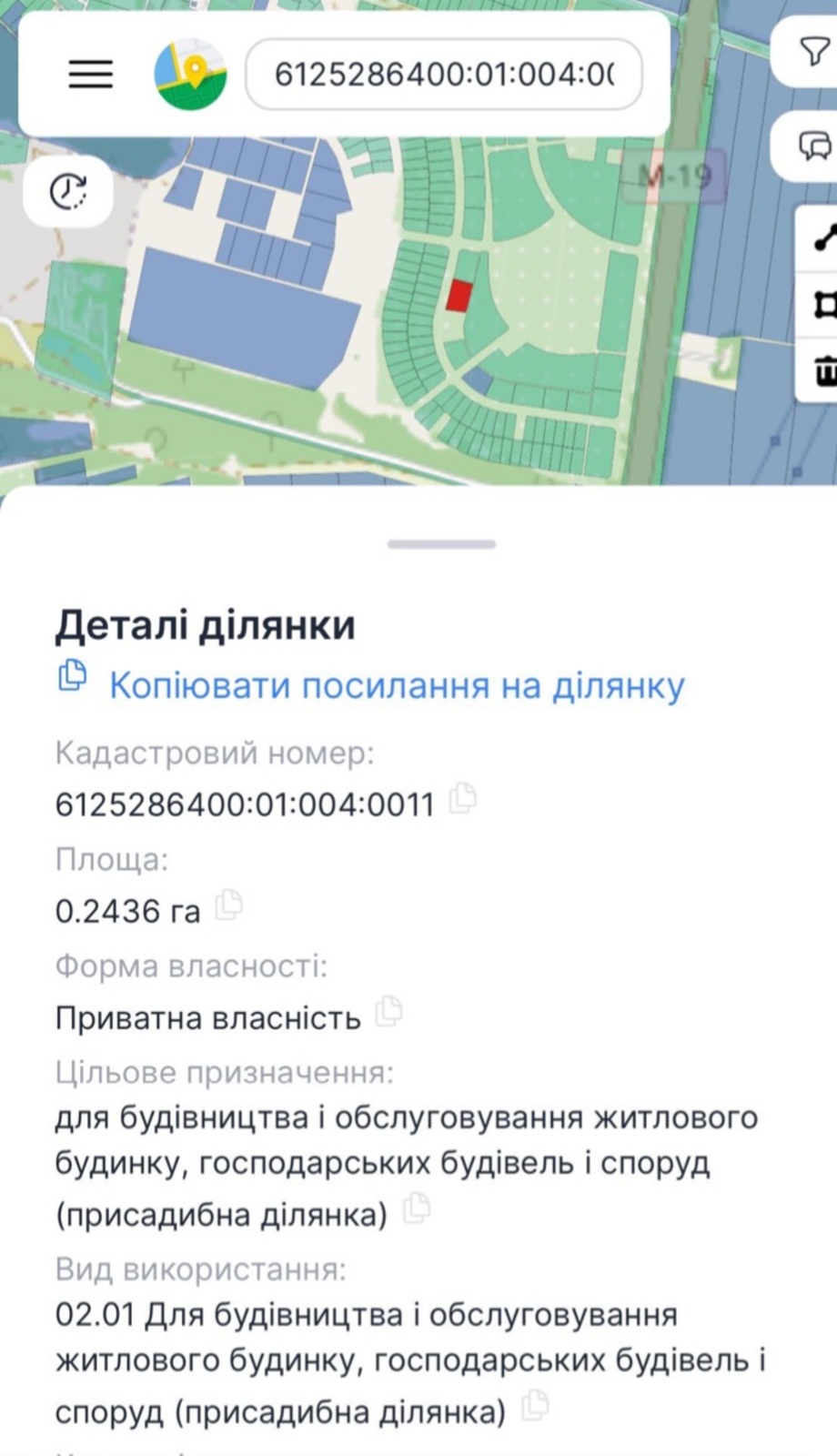This screenshot has width=837, height=1456.
Task: Tap the cadastral number search field
Action: point(444,74)
